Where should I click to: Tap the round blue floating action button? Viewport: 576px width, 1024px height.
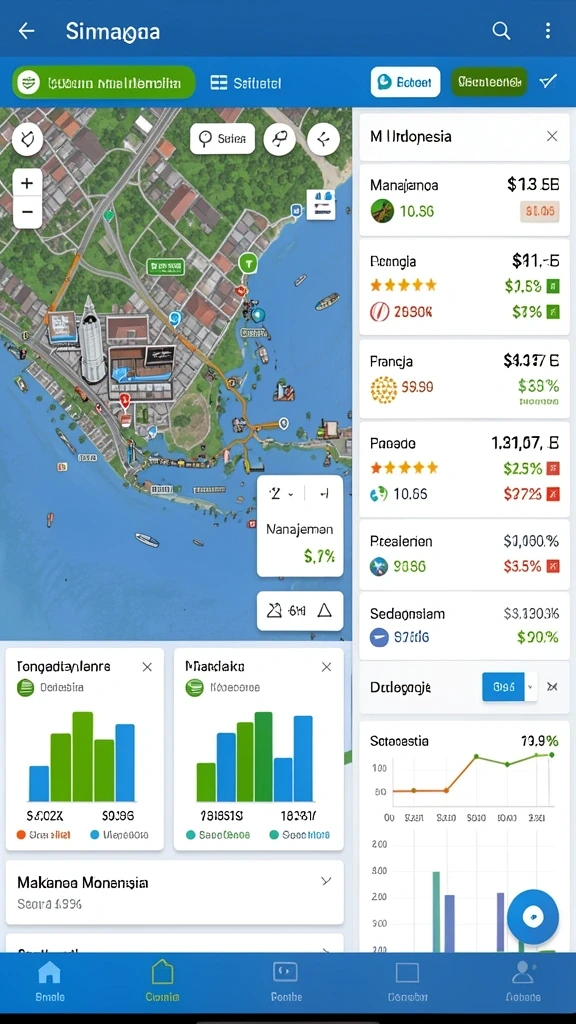533,917
